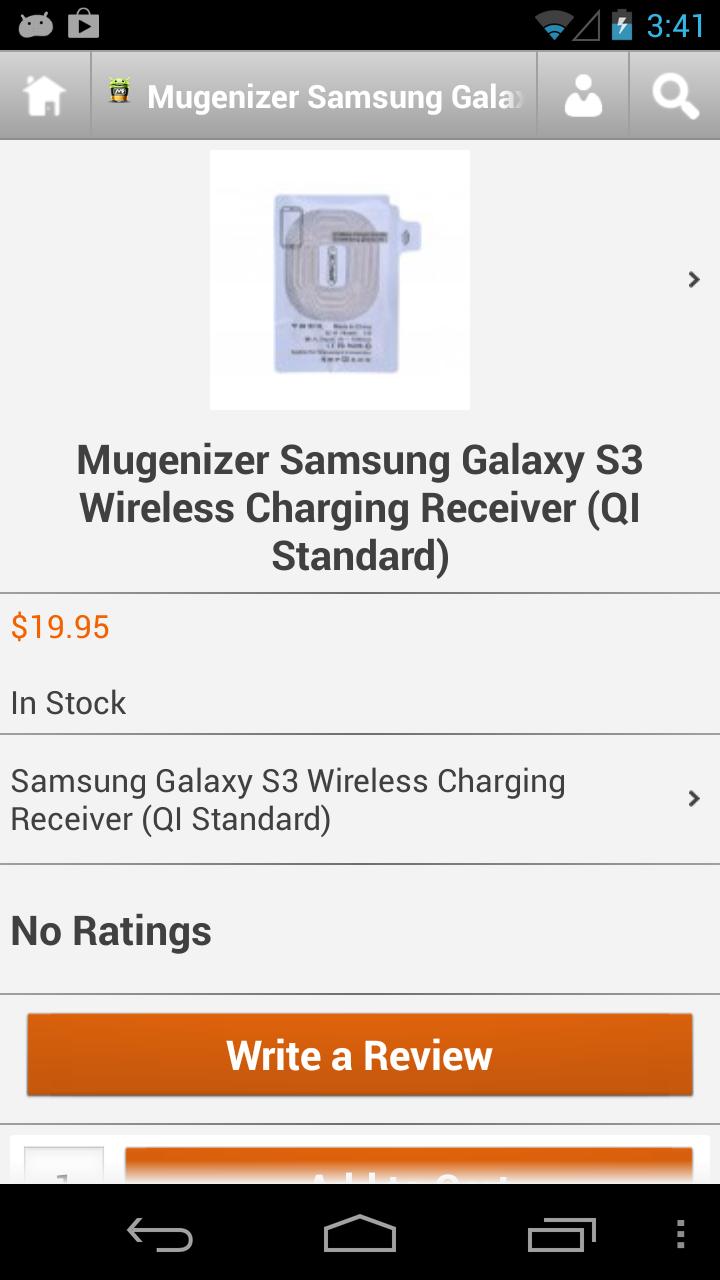Go to the store home page
Image resolution: width=720 pixels, height=1280 pixels.
coord(45,96)
